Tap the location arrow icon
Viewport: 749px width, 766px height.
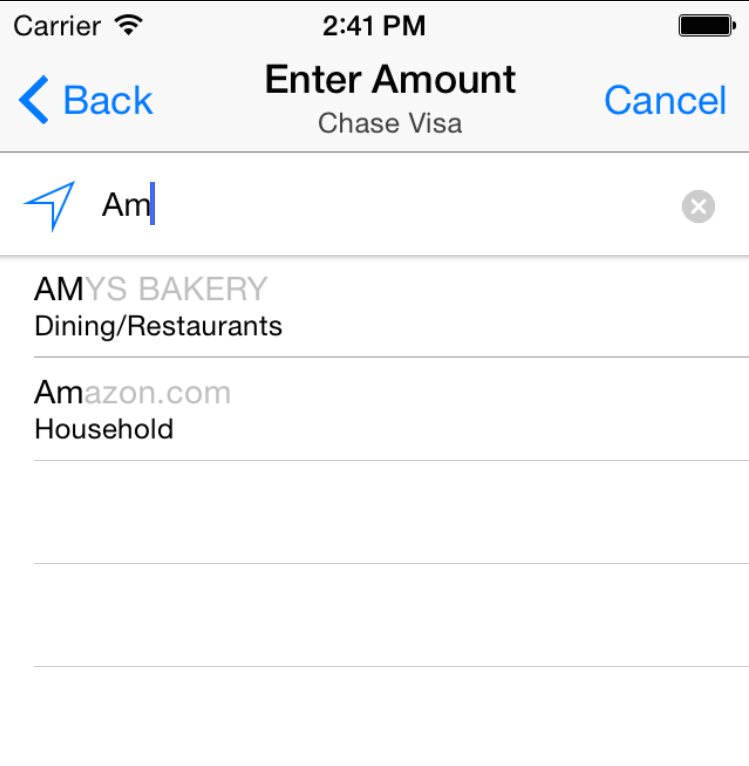click(x=50, y=206)
